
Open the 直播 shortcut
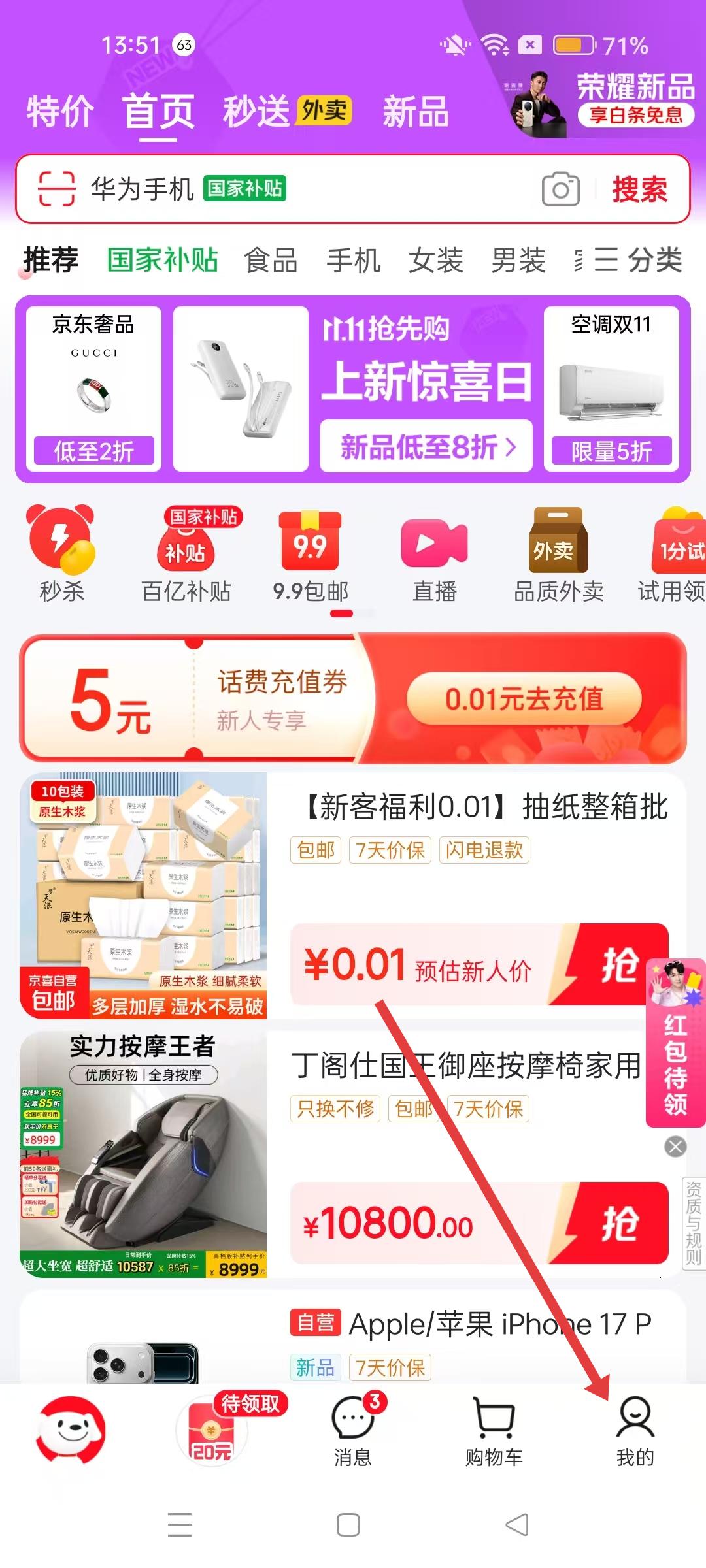coord(434,553)
